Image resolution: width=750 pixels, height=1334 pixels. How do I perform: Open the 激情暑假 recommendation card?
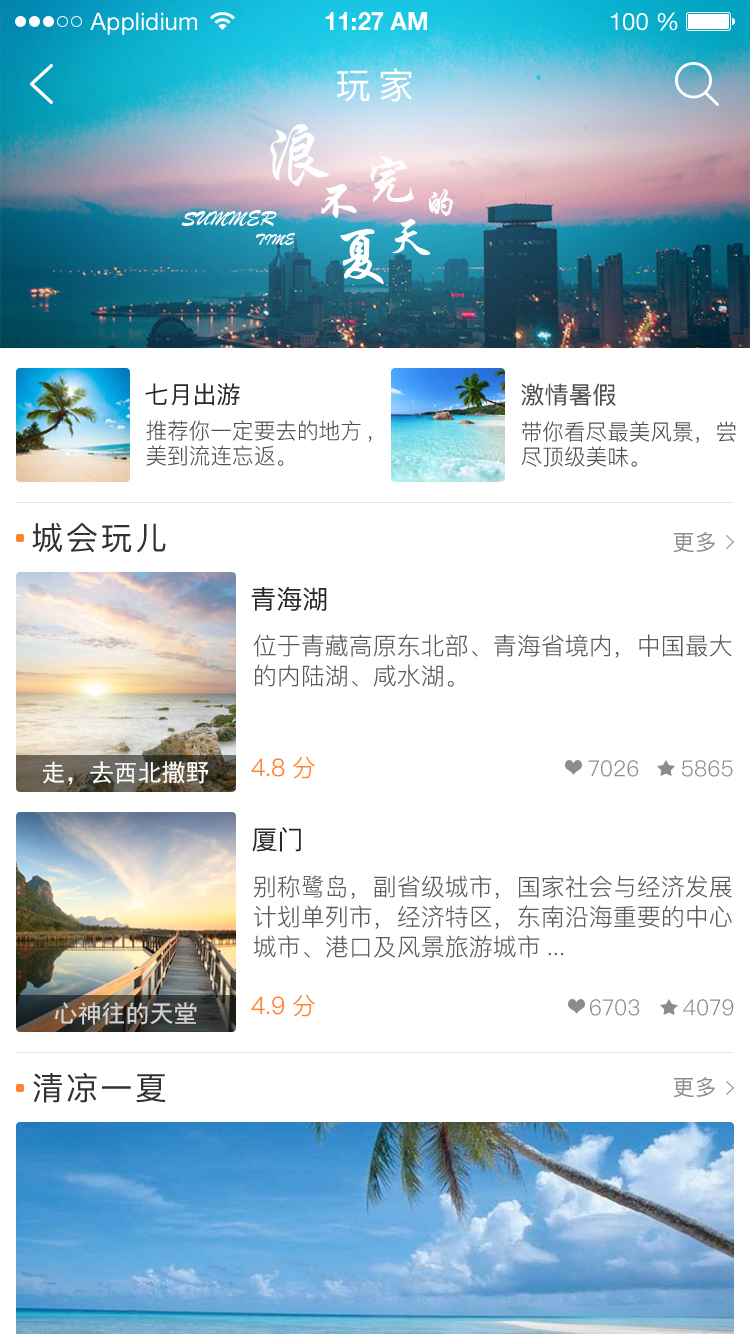coord(563,425)
